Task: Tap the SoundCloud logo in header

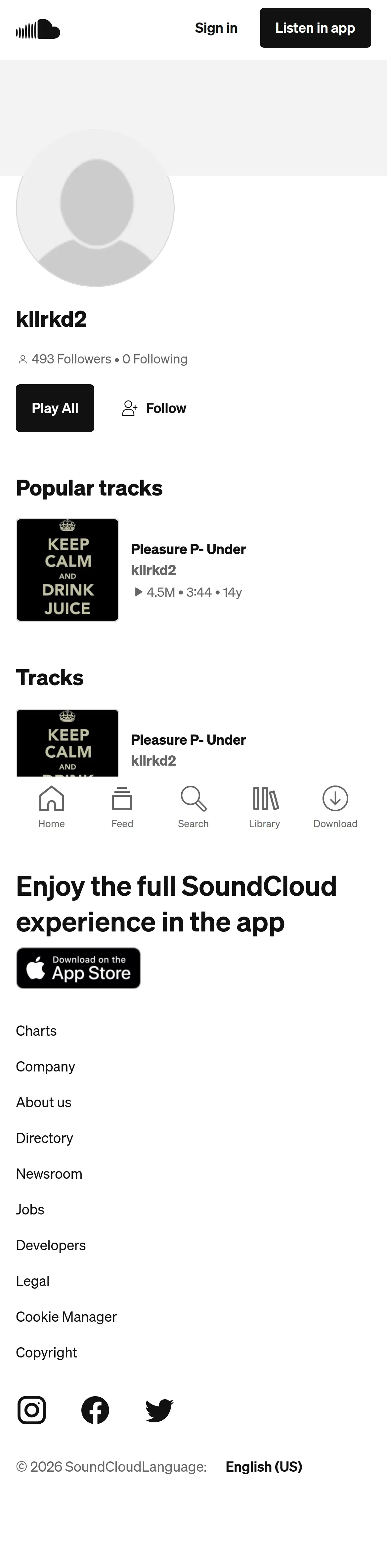Action: click(x=38, y=28)
